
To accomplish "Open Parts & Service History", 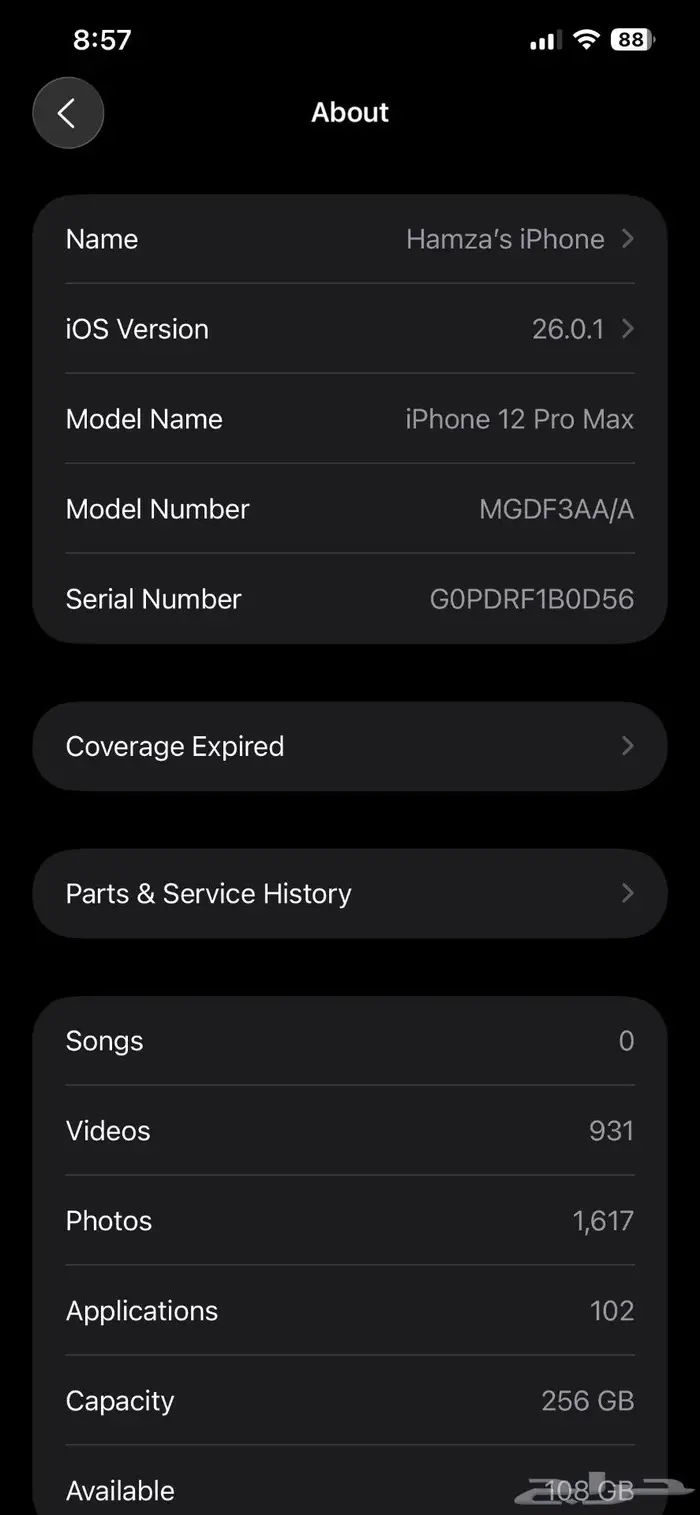I will tap(349, 894).
